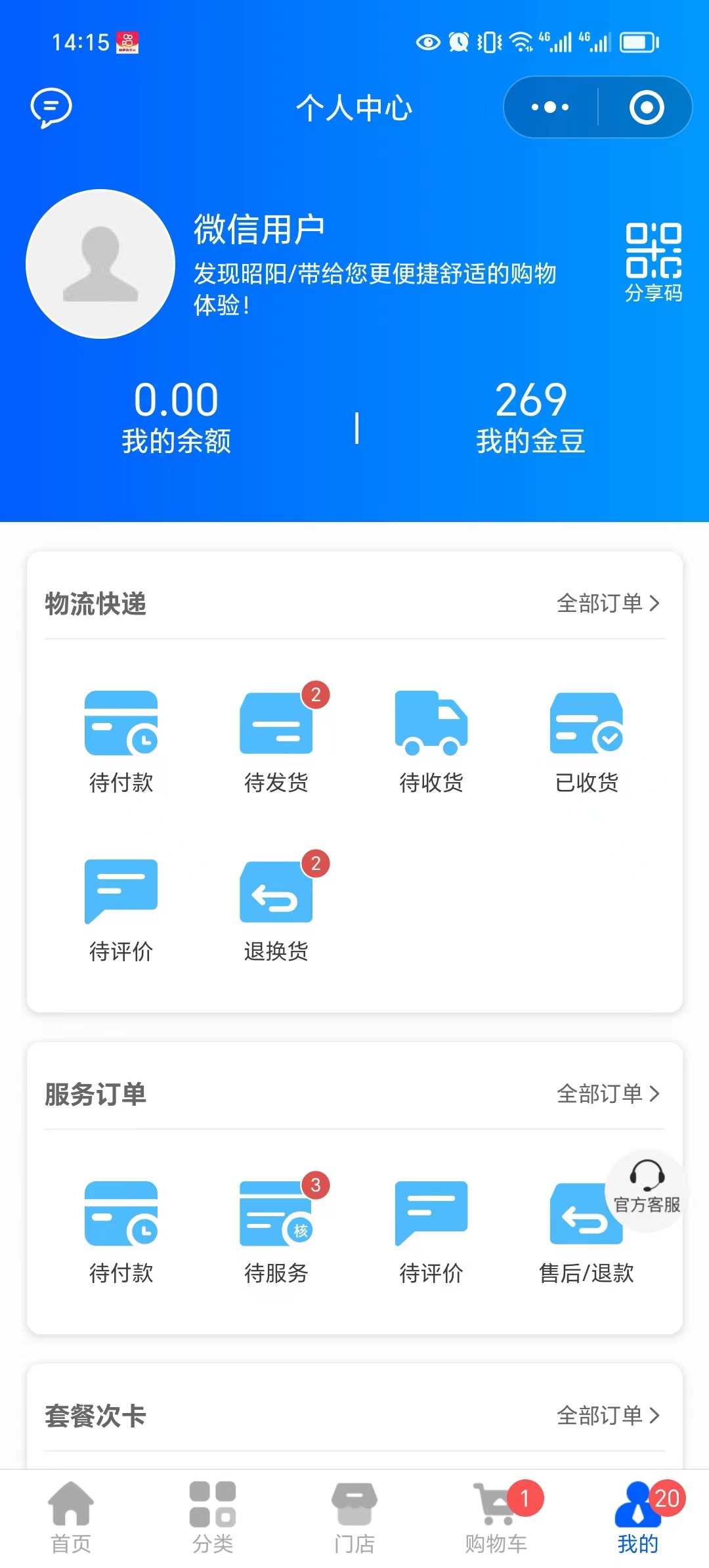
Task: Expand 全部订单 for 服务订单
Action: (607, 1093)
